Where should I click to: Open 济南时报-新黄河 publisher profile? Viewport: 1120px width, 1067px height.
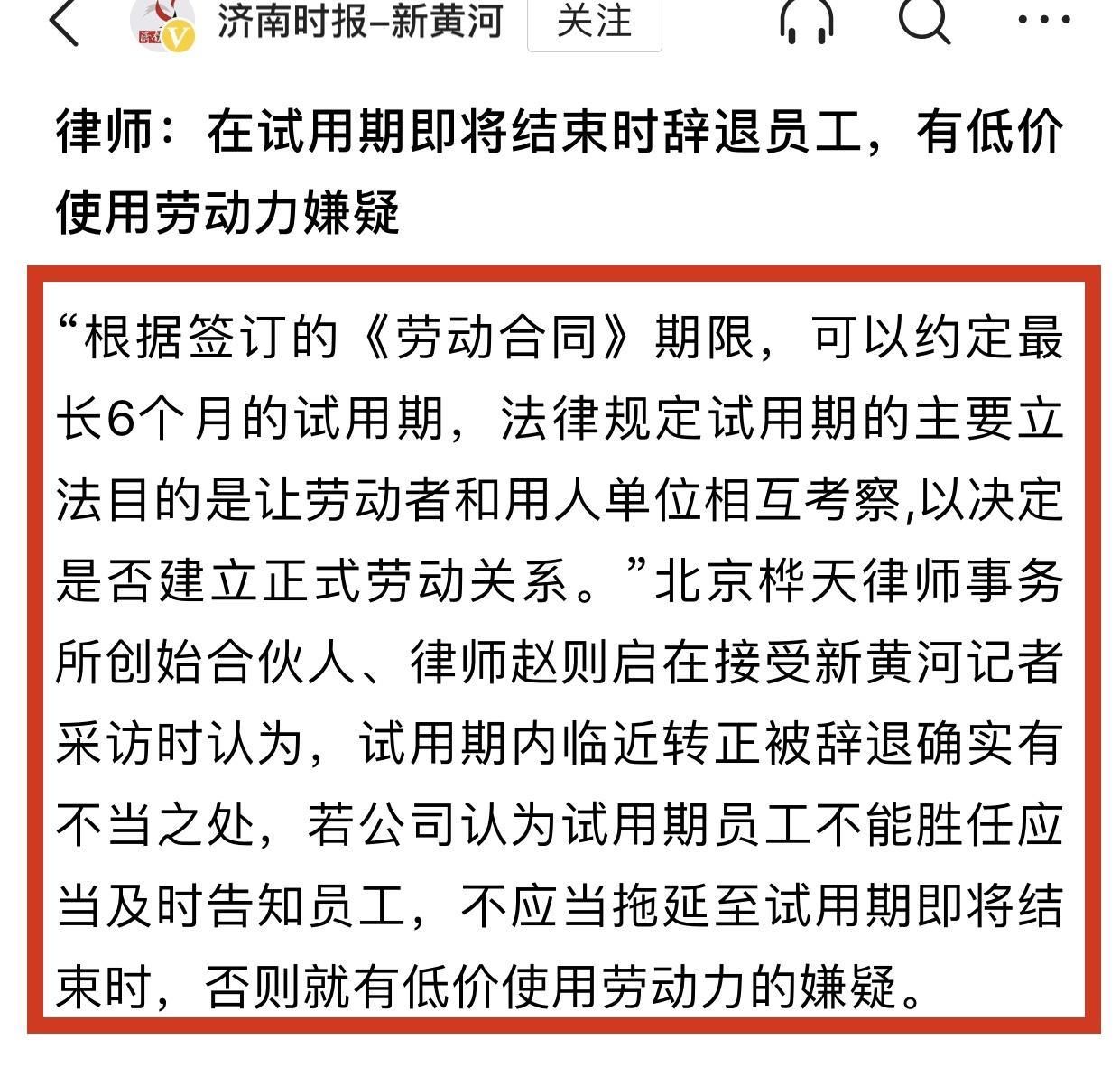[358, 22]
